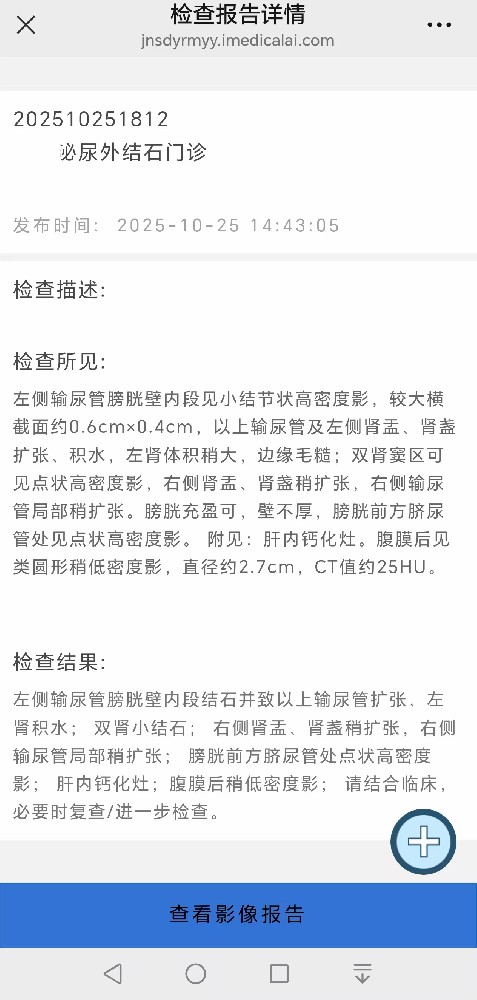Go to the home screen
477x1000 pixels.
[x=196, y=974]
